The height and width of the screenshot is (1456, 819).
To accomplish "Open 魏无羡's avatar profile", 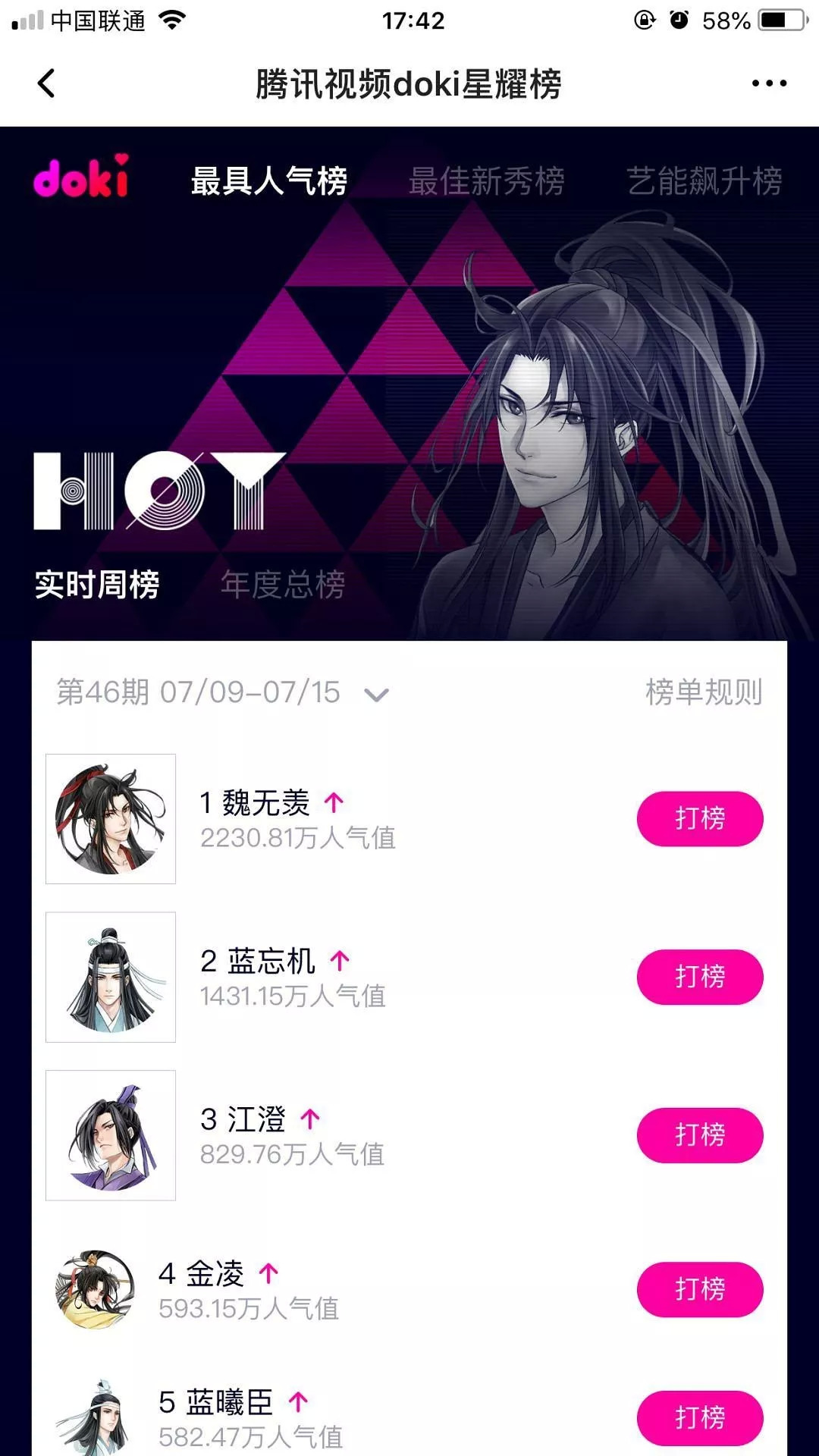I will tap(111, 819).
